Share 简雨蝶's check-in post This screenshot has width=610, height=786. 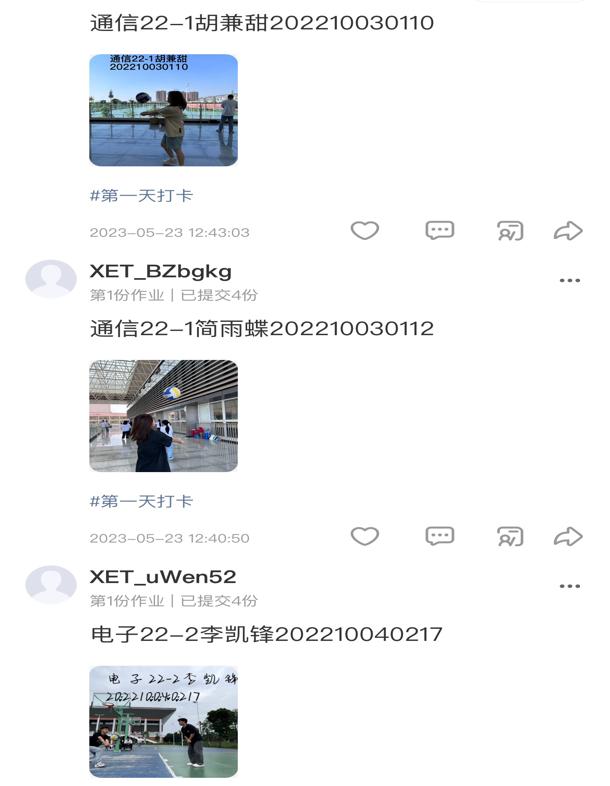568,537
